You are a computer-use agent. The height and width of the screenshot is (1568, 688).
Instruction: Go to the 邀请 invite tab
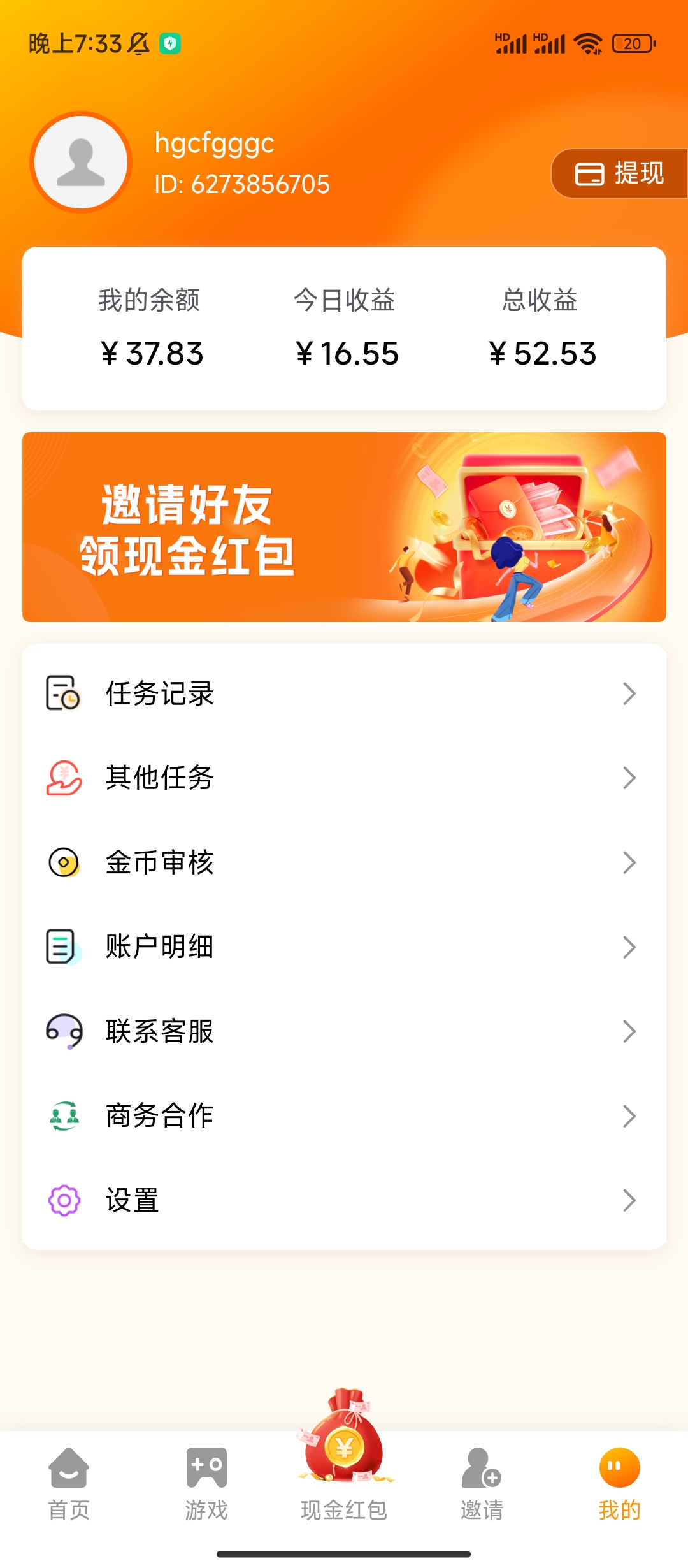(x=482, y=1485)
